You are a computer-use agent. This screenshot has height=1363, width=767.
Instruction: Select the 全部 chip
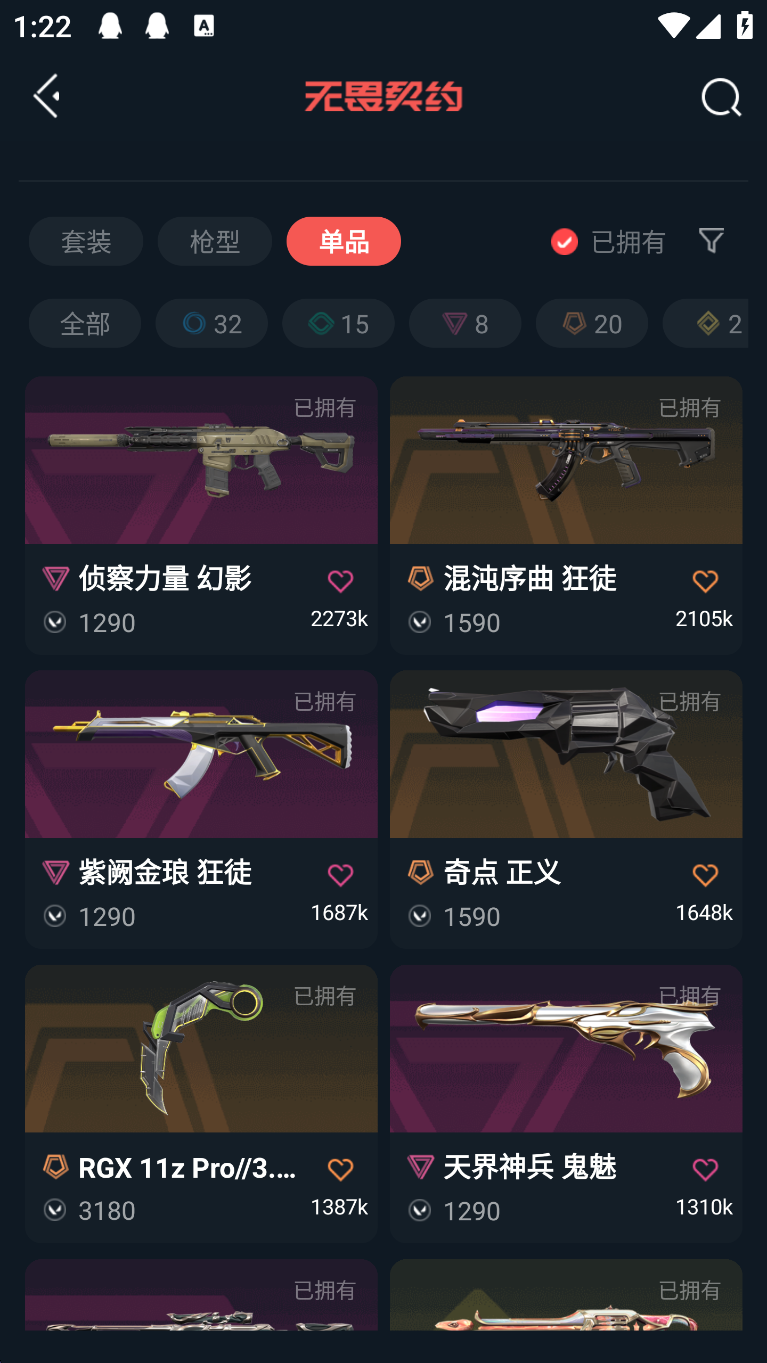click(85, 323)
